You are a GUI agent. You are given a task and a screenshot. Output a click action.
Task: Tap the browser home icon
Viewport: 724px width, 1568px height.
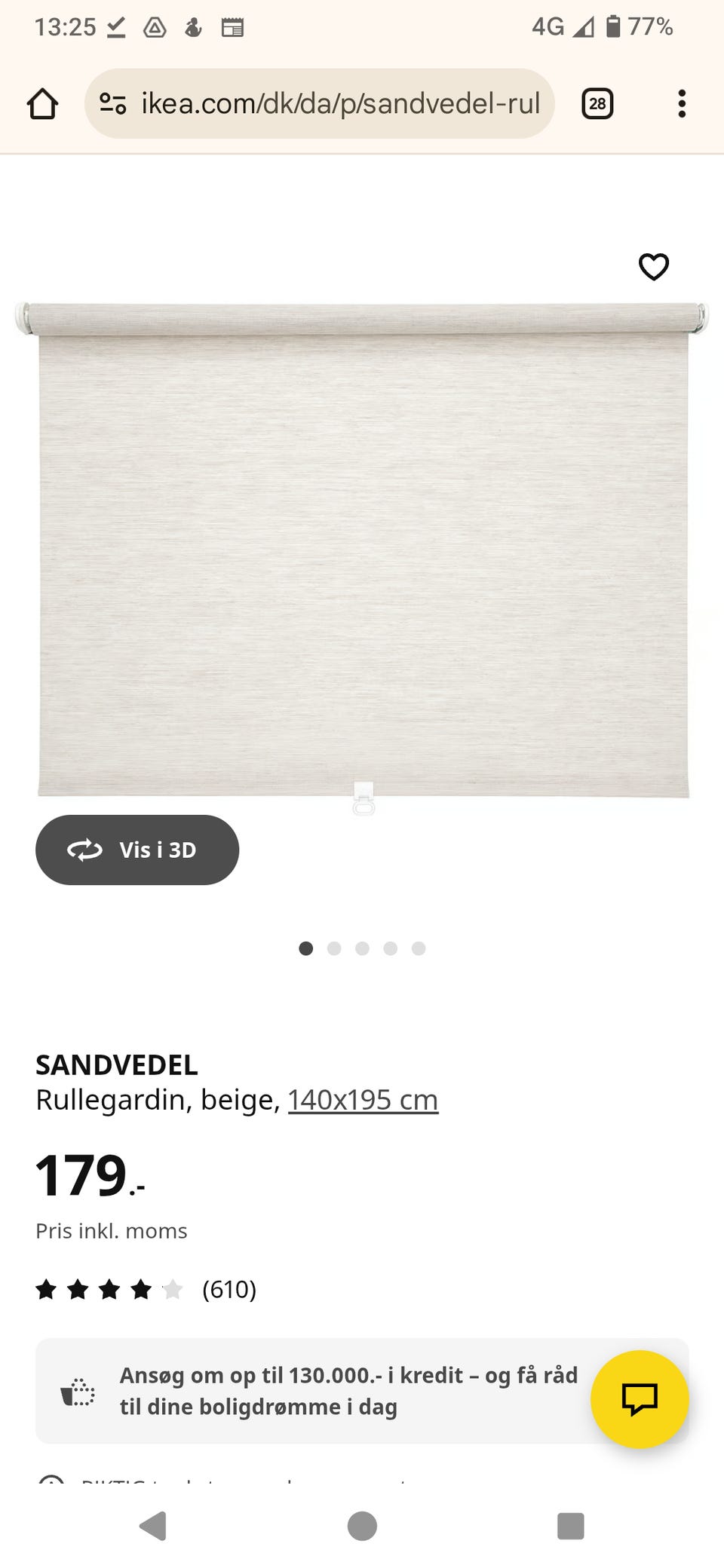[43, 103]
